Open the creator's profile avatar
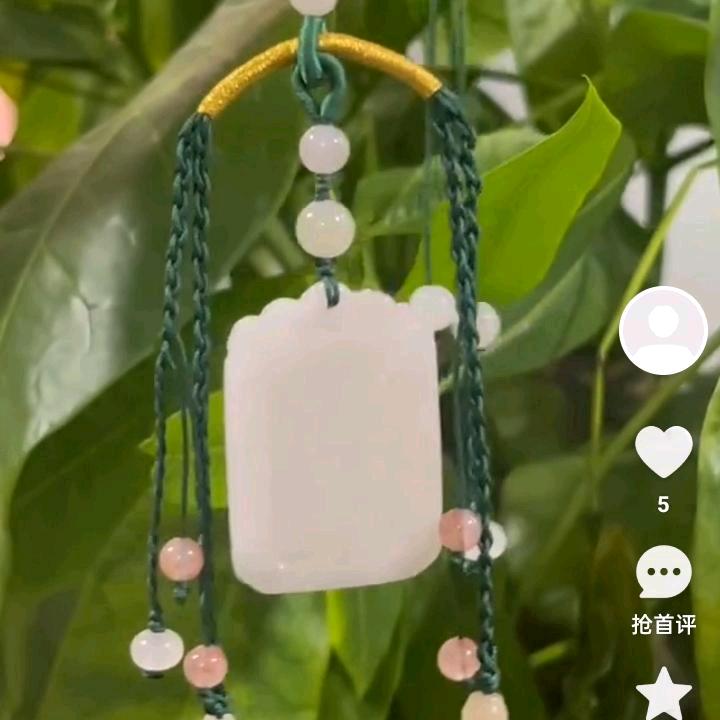The width and height of the screenshot is (720, 720). (x=663, y=331)
